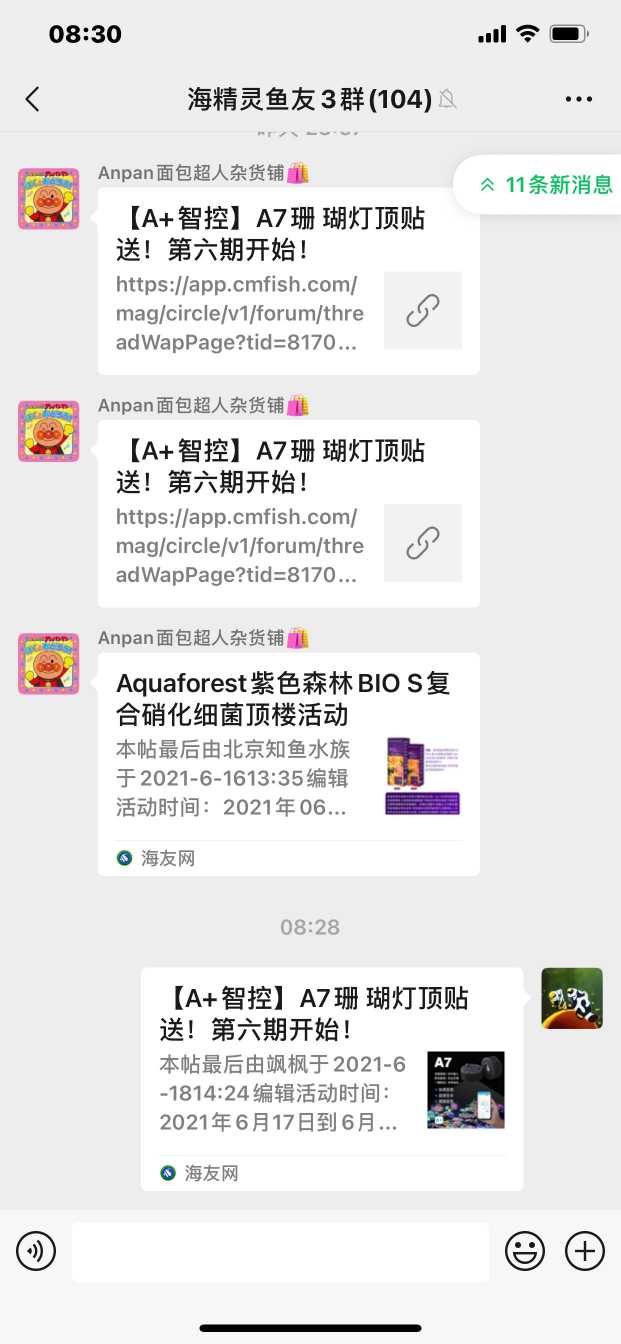
Task: Open the plus attachments panel
Action: 585,1251
